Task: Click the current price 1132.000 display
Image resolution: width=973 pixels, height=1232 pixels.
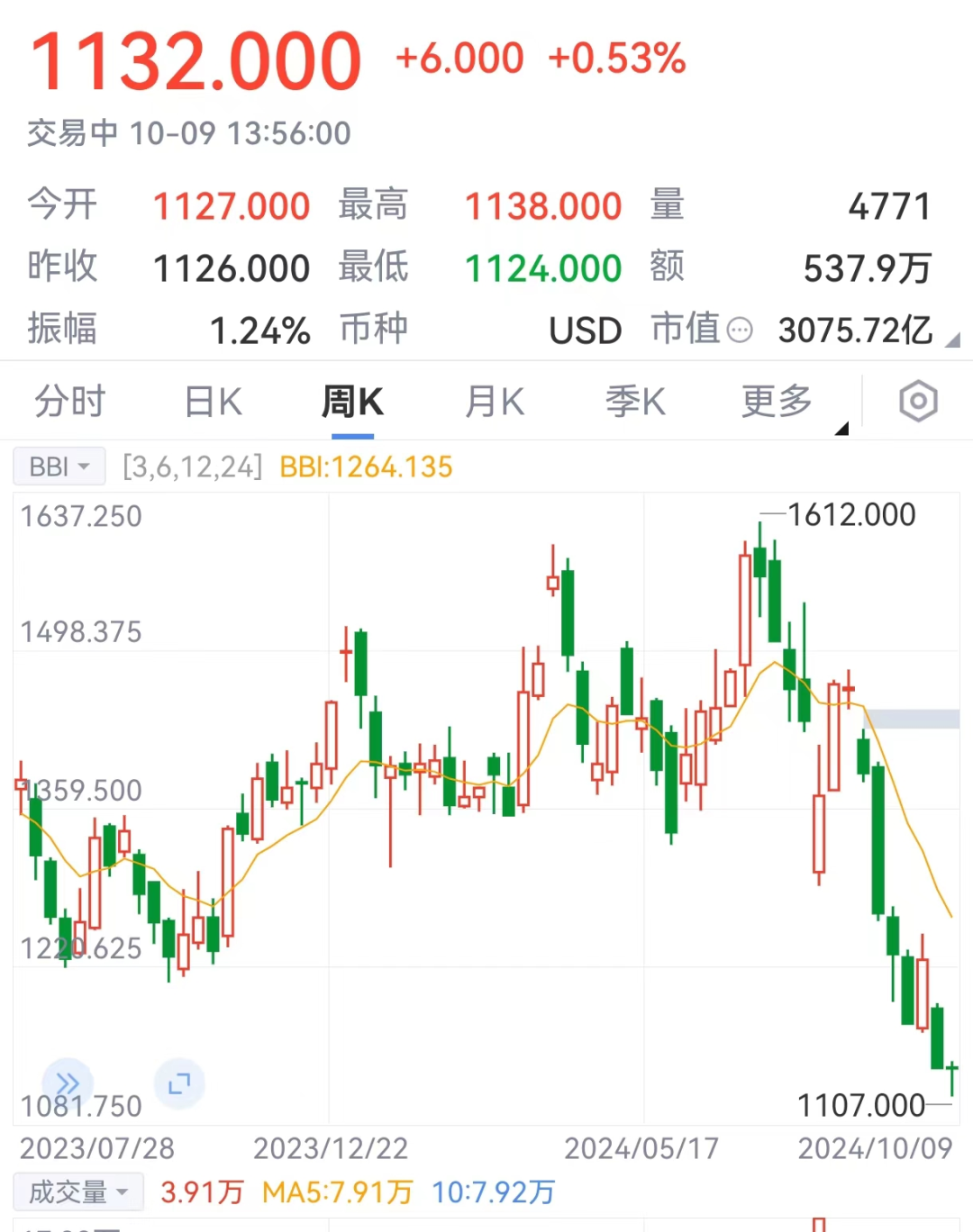Action: (x=193, y=59)
